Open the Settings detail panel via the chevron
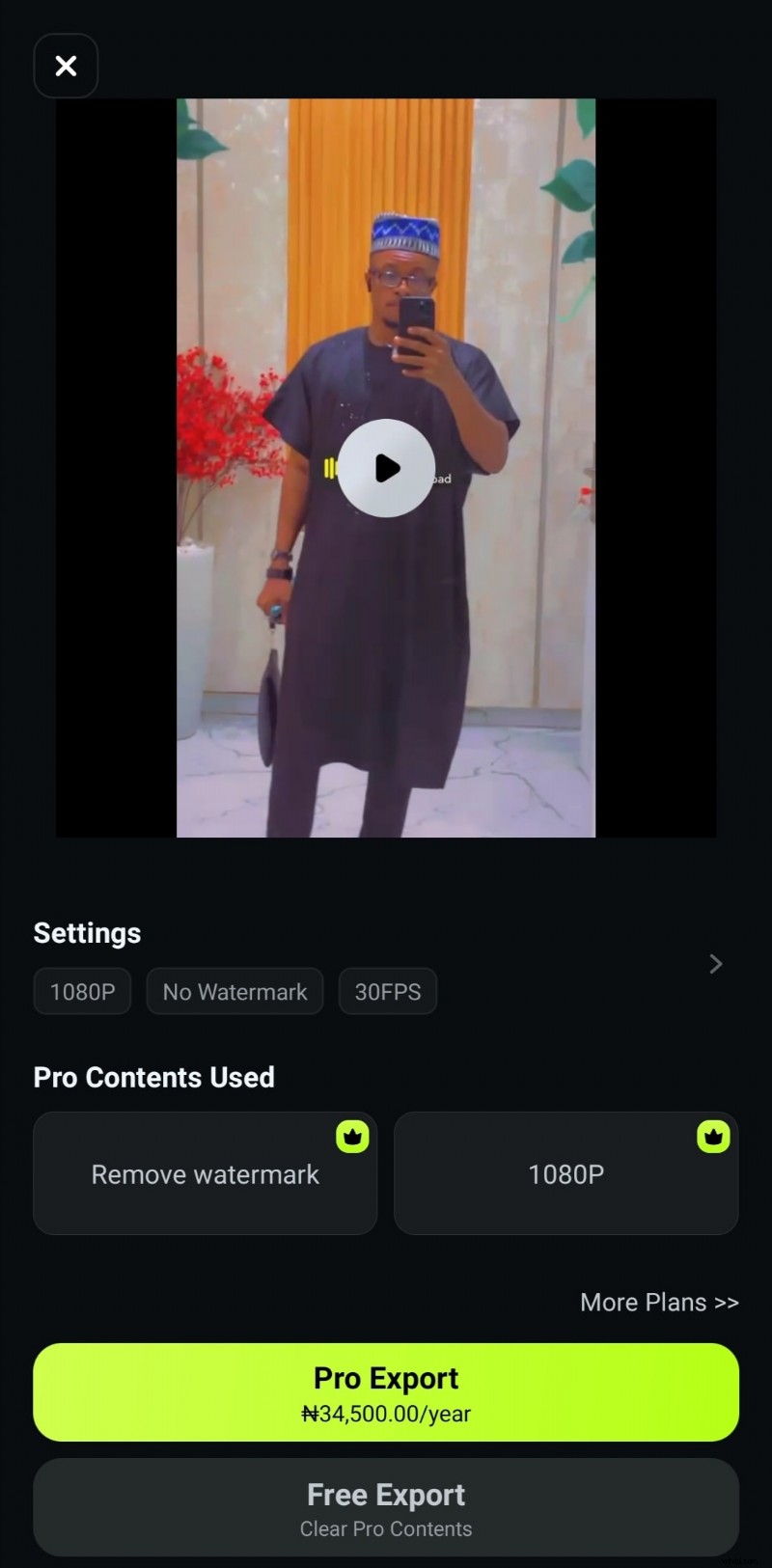 click(715, 963)
